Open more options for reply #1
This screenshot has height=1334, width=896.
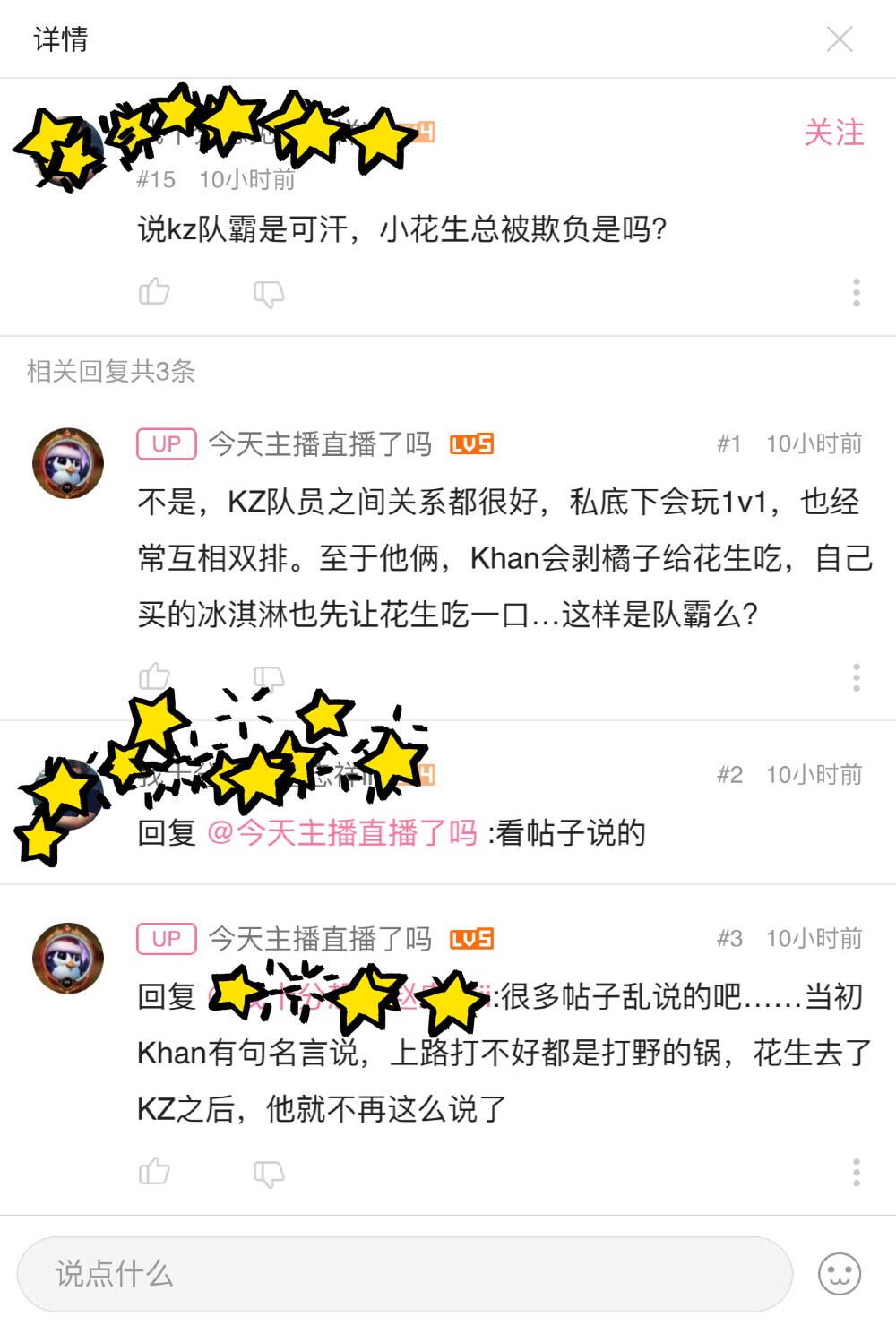(x=857, y=677)
